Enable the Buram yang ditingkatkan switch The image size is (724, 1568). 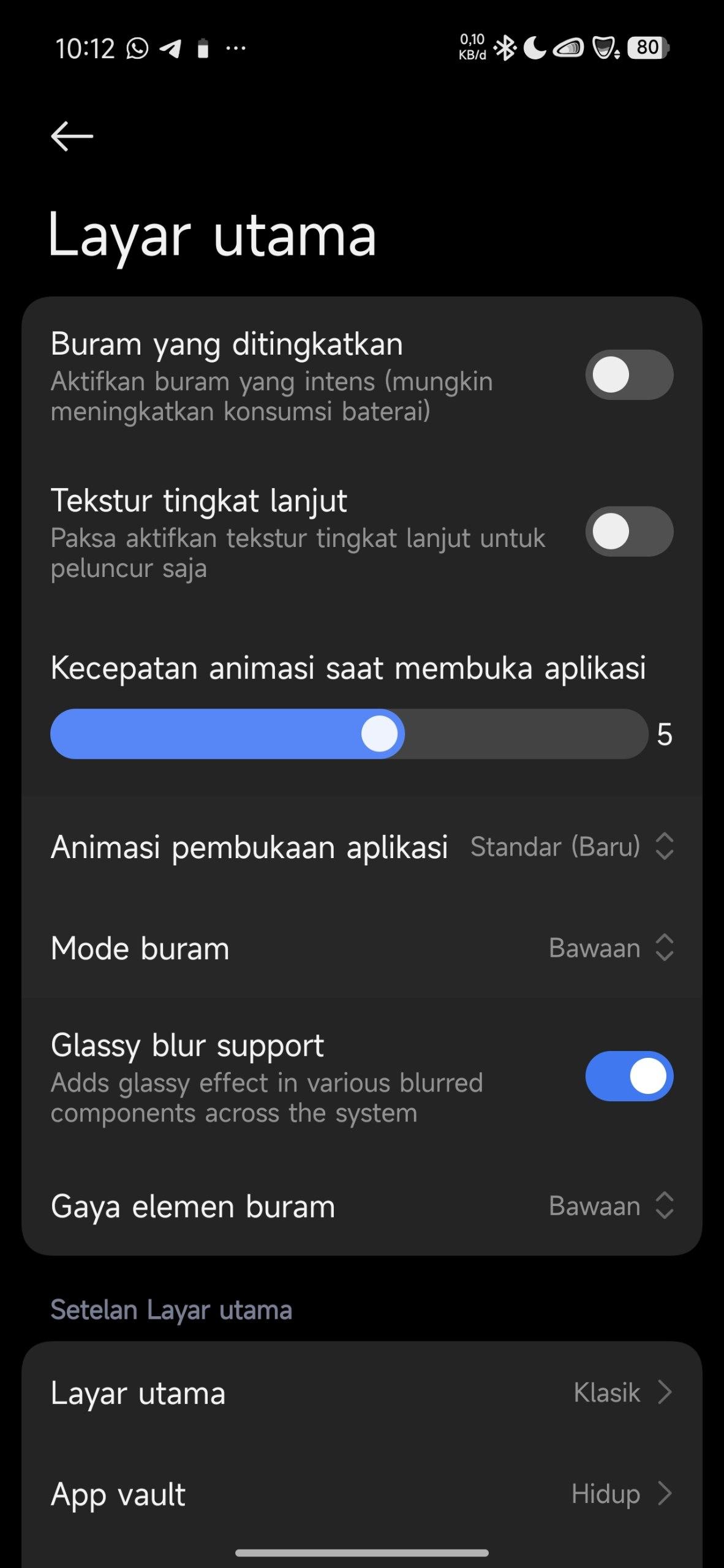[628, 375]
